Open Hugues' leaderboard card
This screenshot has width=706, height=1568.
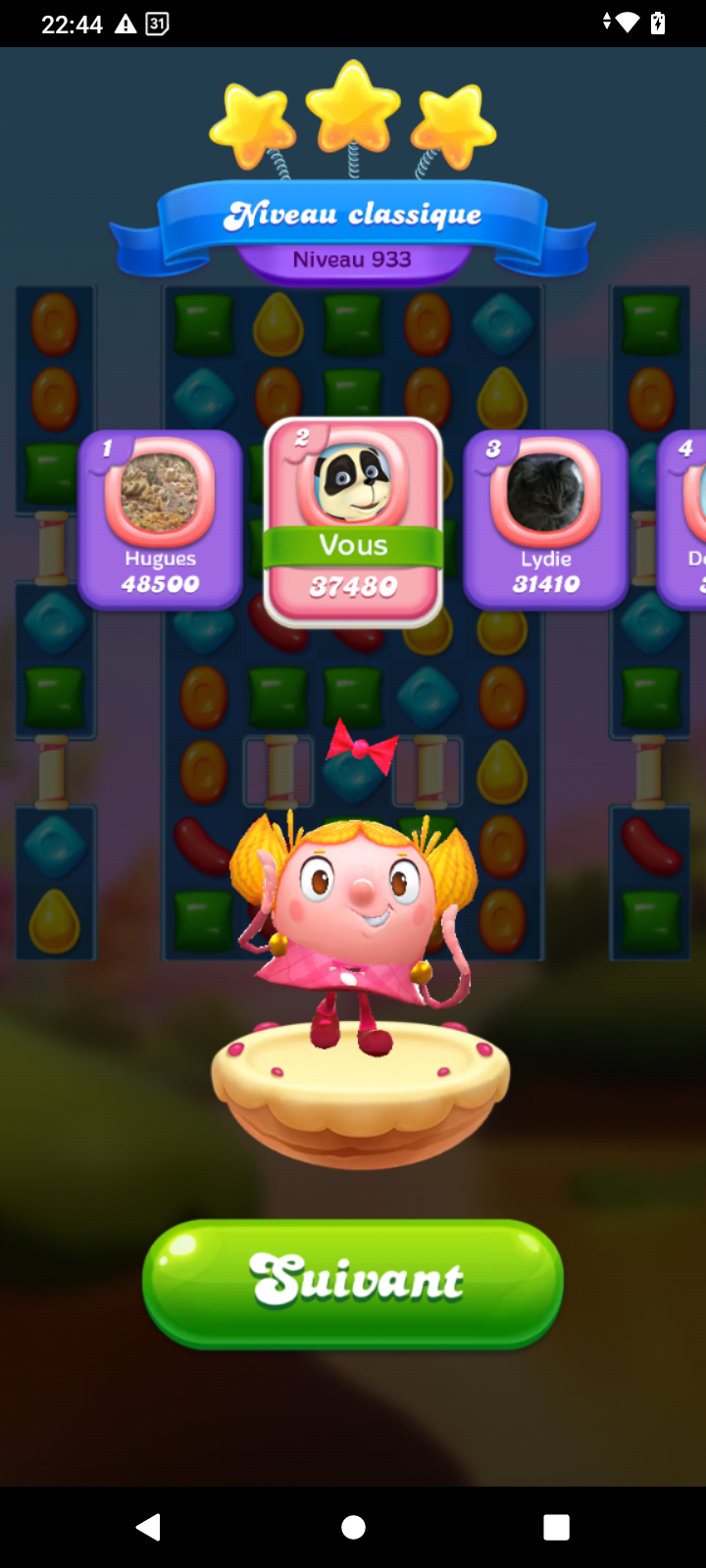tap(160, 519)
